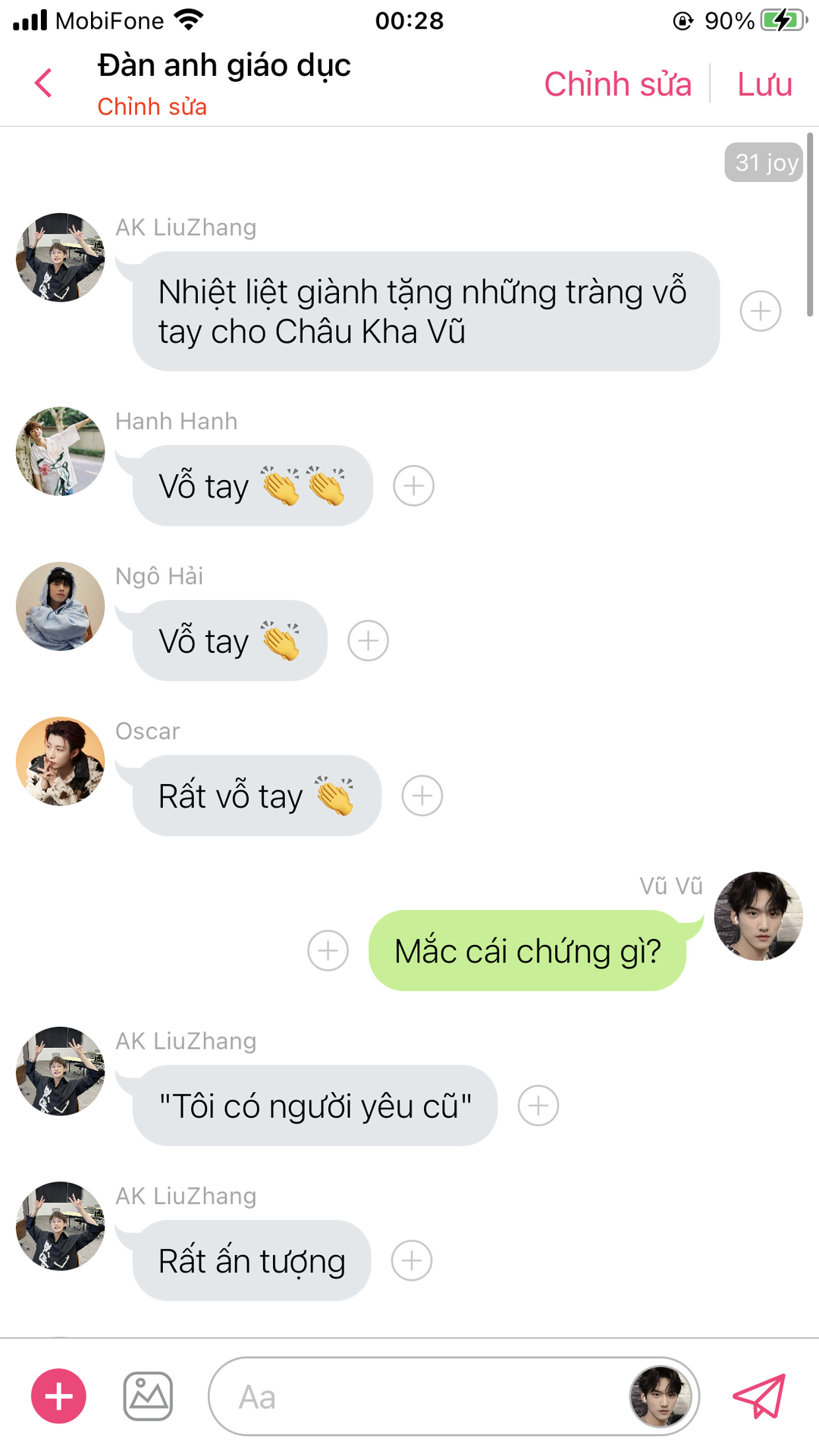Tap plus beside the Rất ấn tượng message
The image size is (819, 1456).
pos(411,1260)
